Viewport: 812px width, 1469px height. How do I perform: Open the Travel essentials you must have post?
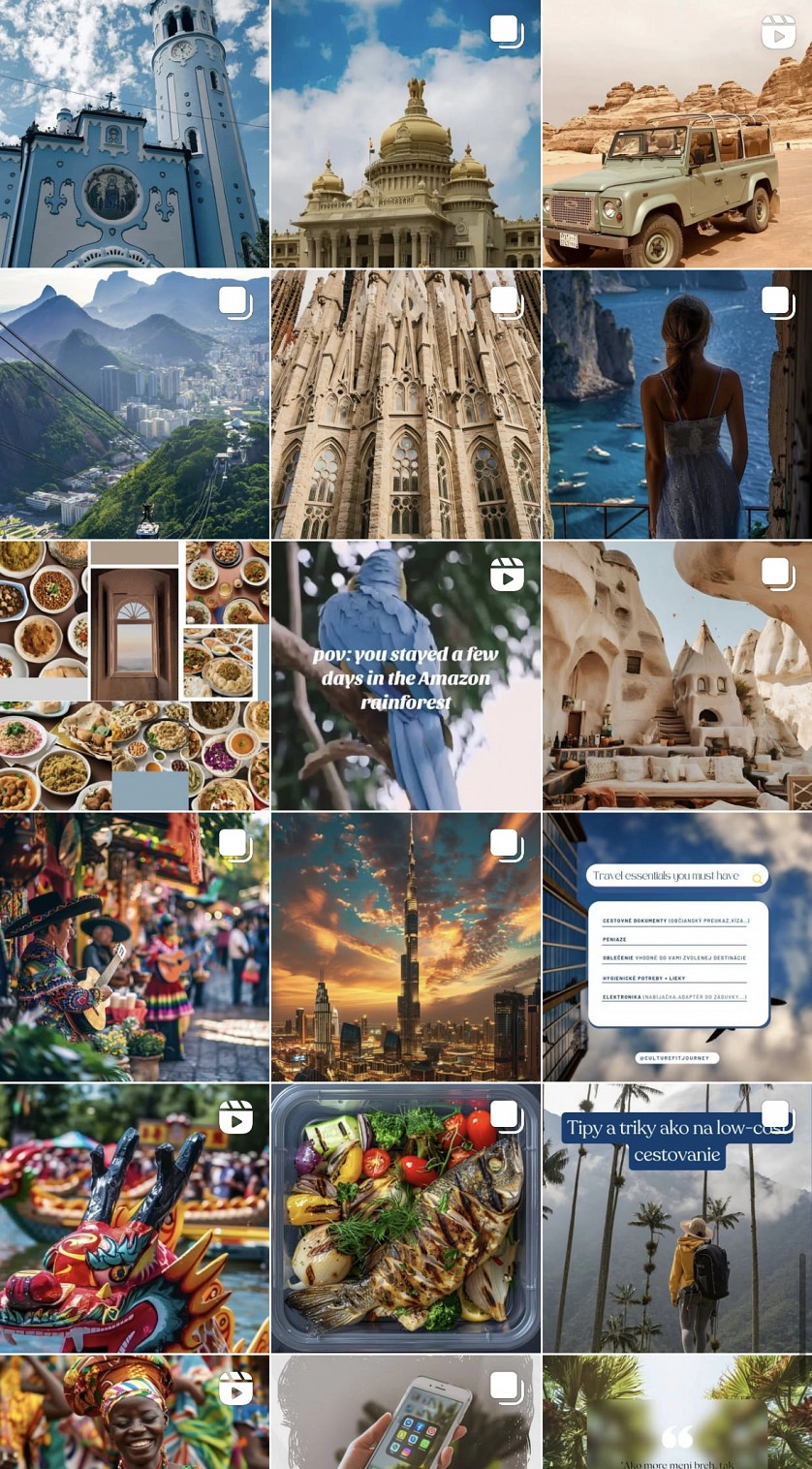[x=676, y=947]
